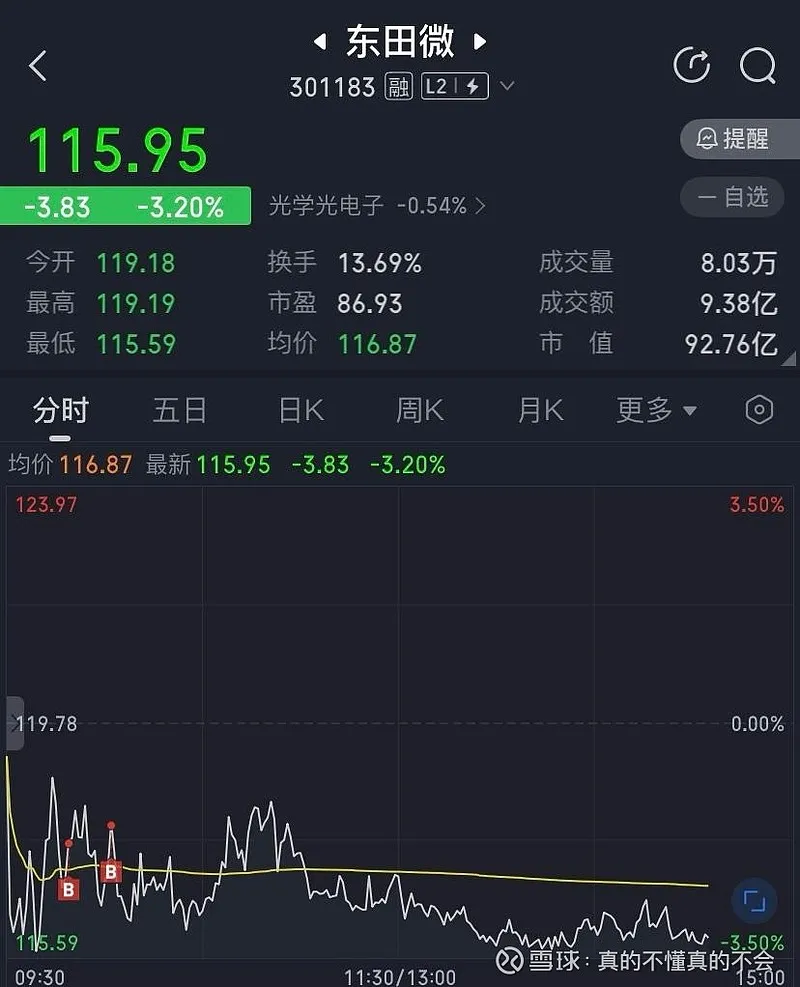Switch to the next stock
The height and width of the screenshot is (987, 800).
coord(480,42)
